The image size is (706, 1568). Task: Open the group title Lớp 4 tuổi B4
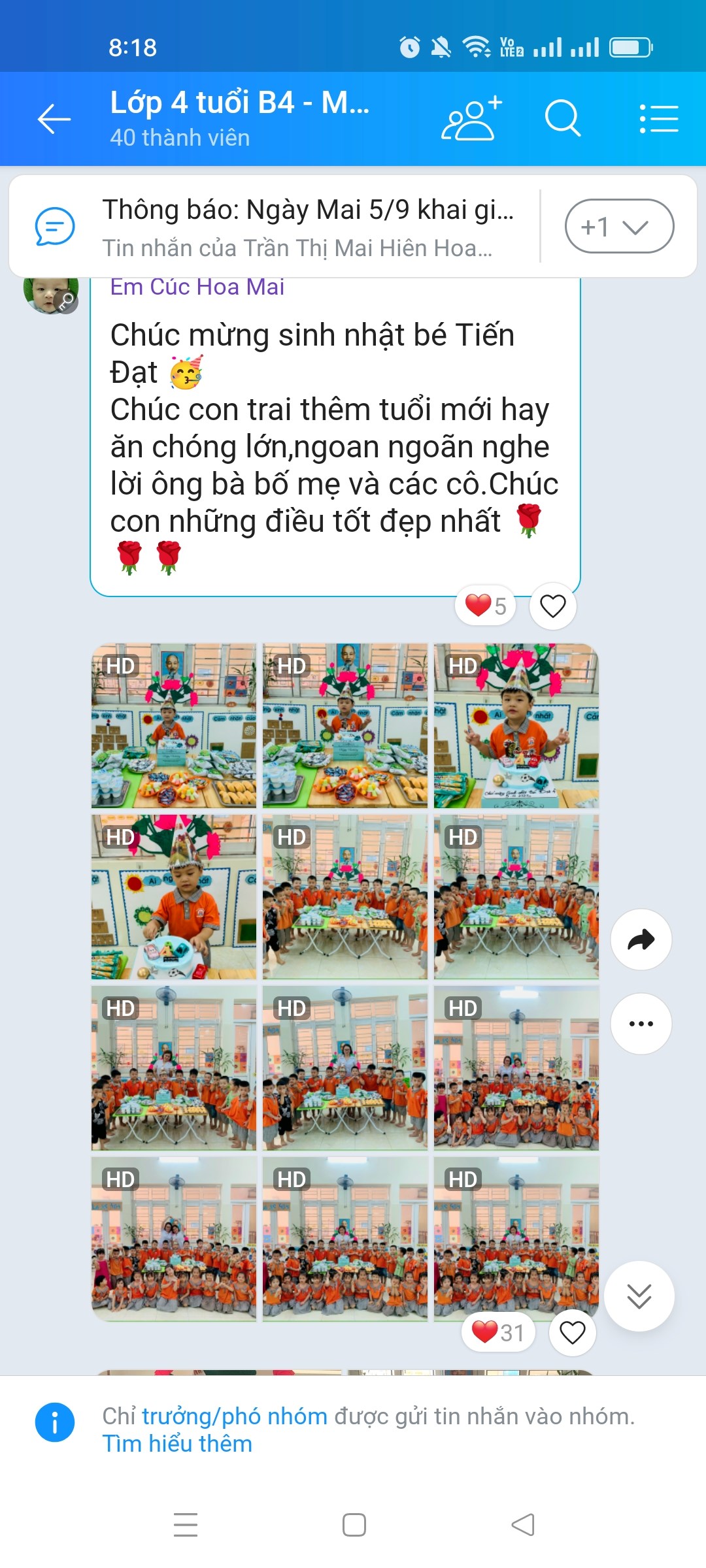click(239, 103)
